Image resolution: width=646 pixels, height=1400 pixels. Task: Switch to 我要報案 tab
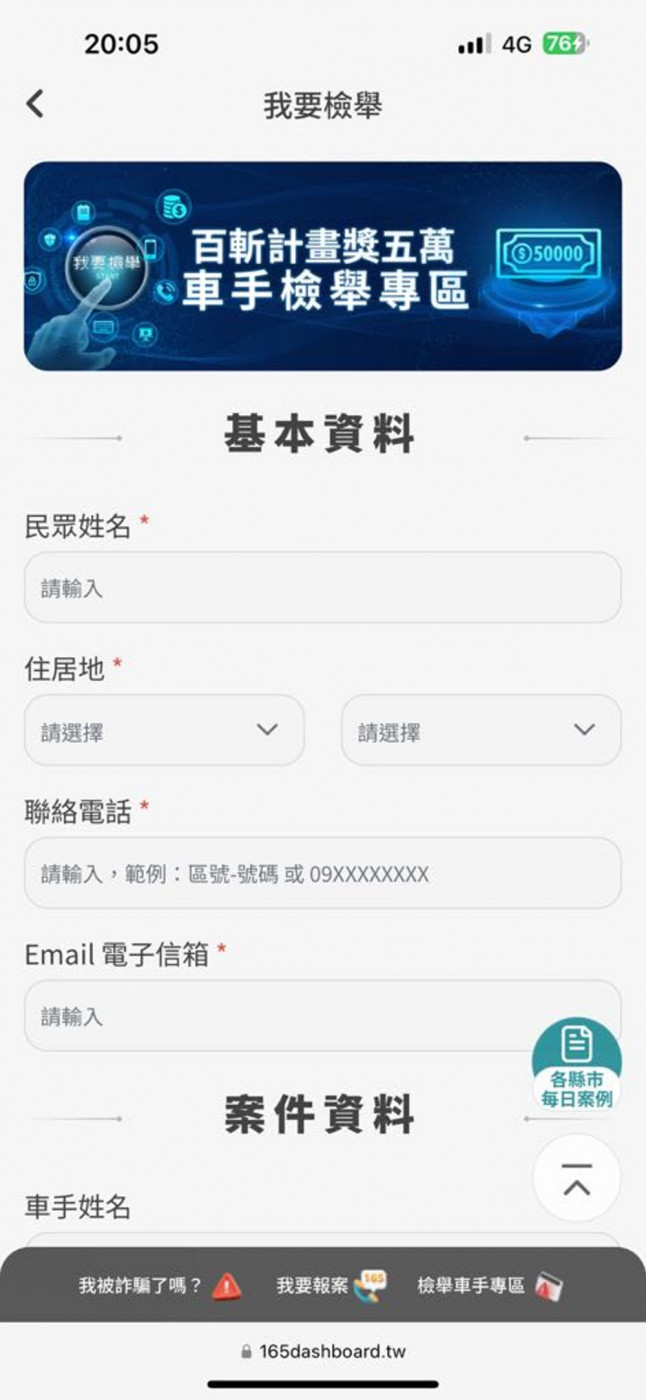(x=330, y=1286)
